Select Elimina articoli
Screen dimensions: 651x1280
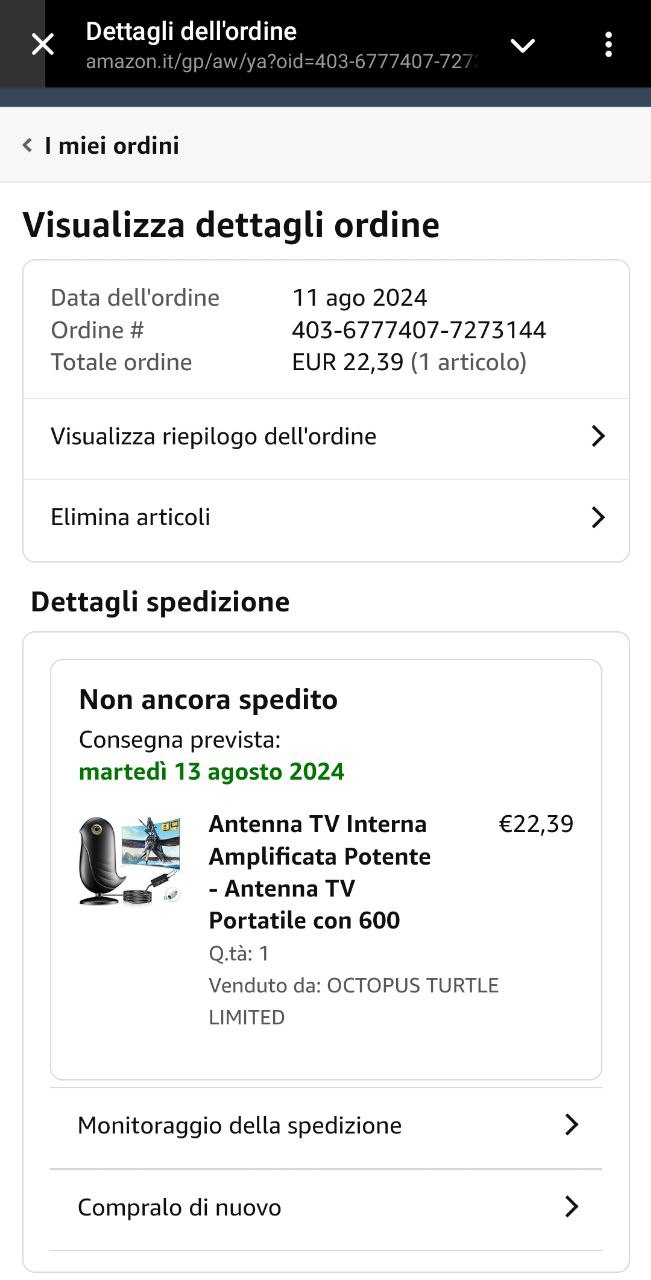(326, 518)
